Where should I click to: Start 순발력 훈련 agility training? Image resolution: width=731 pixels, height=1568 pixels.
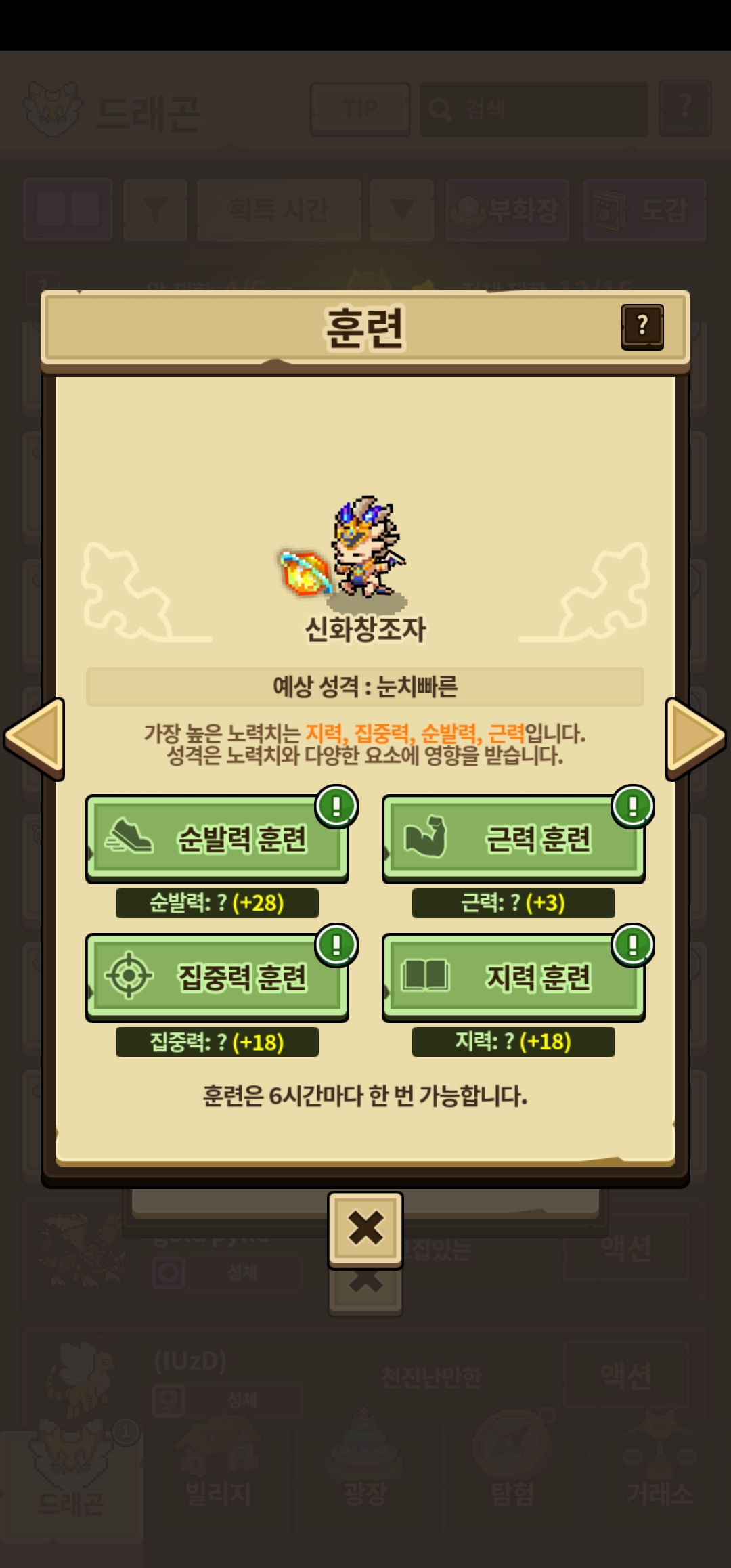217,838
